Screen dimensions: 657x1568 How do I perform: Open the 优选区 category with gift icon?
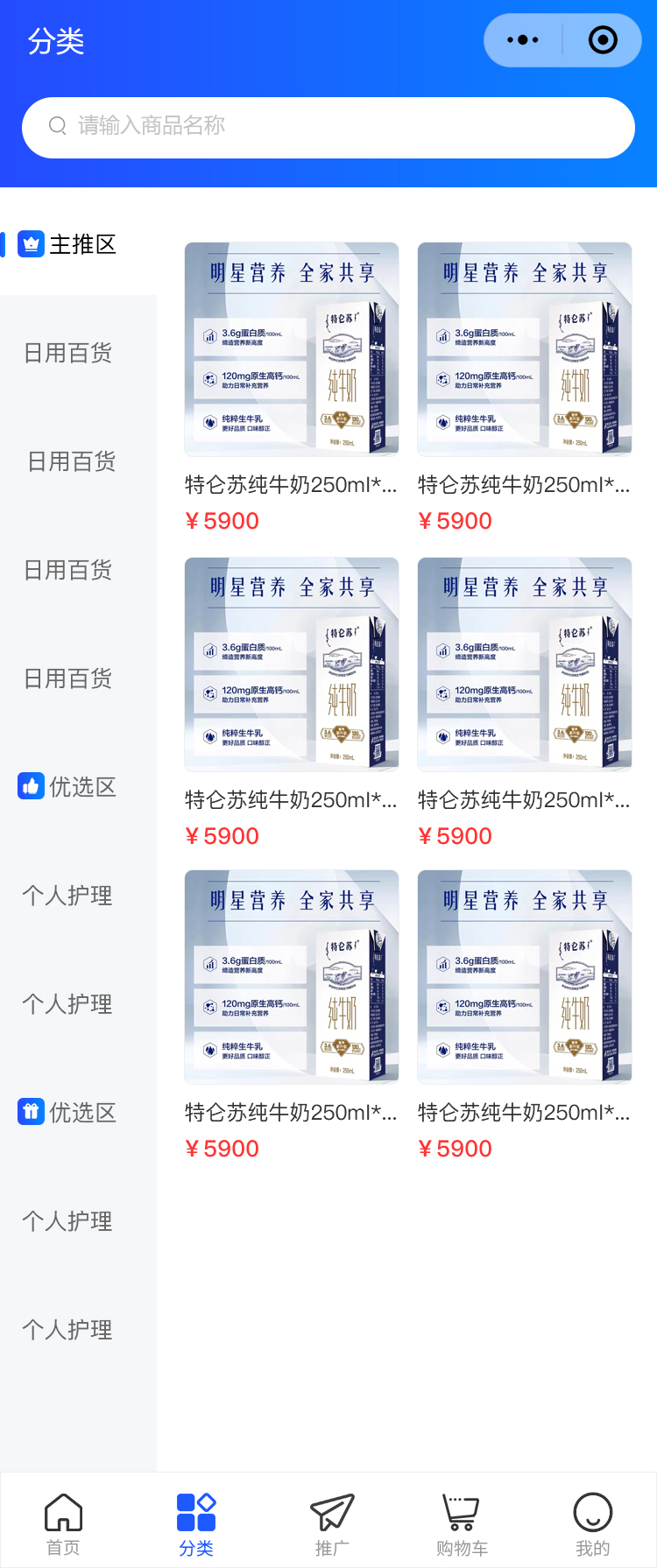68,1113
